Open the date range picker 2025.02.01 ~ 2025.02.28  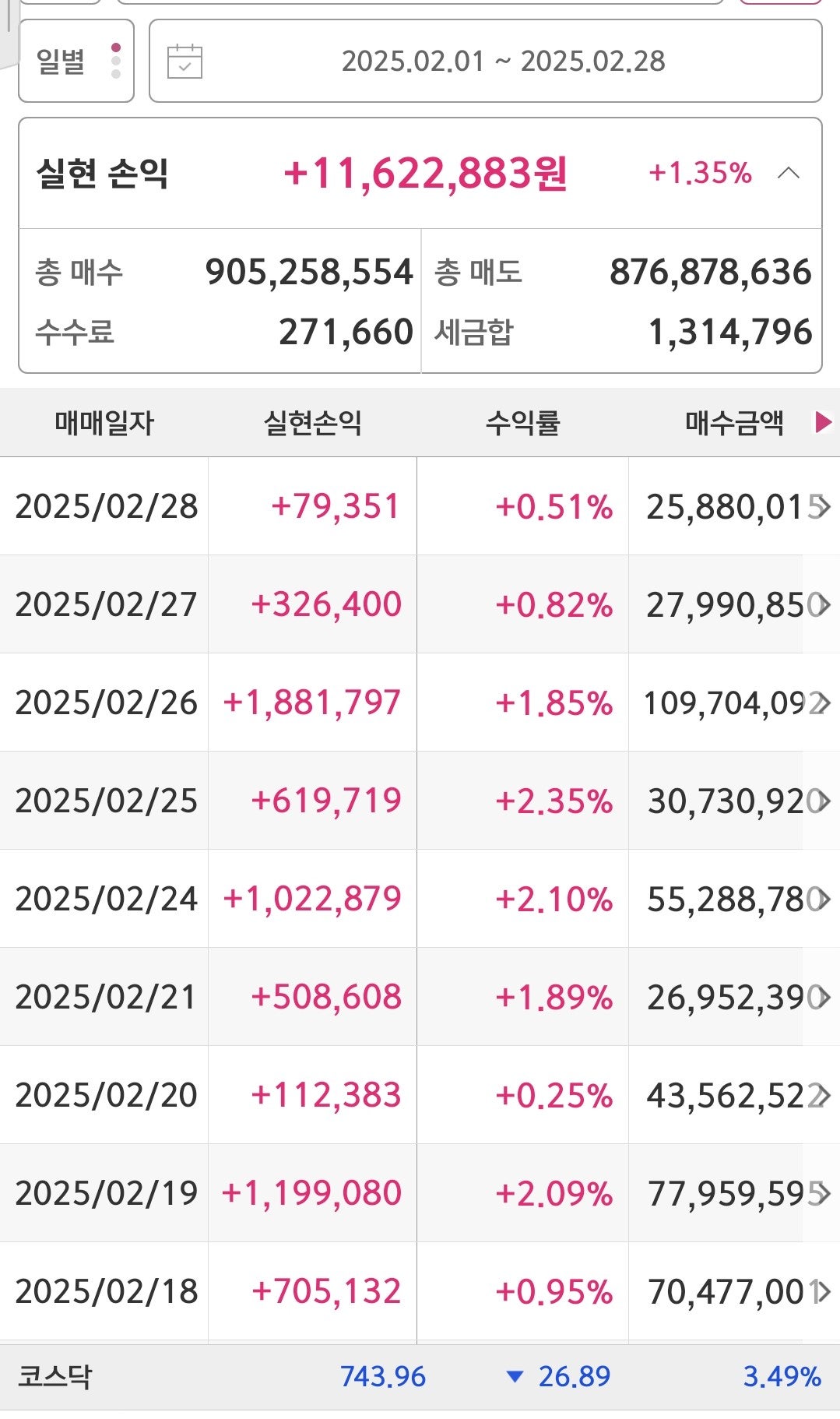click(485, 62)
